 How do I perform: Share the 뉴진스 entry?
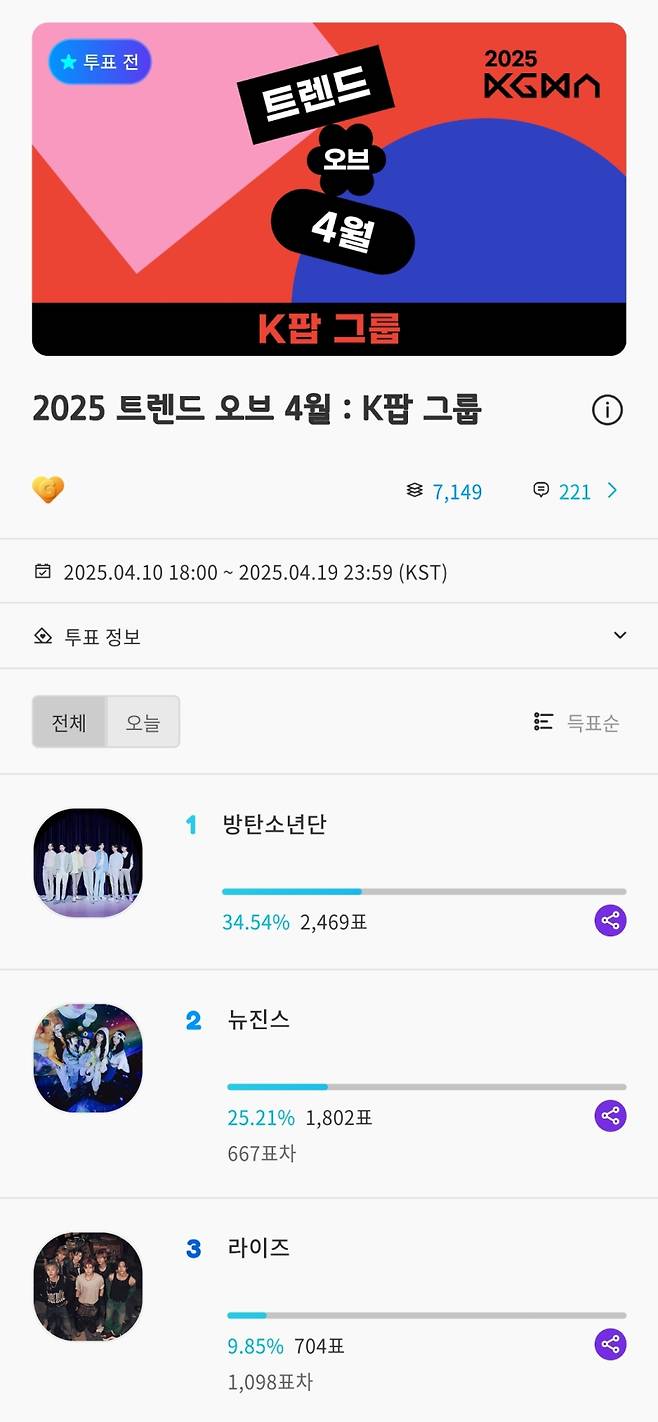pyautogui.click(x=610, y=1115)
